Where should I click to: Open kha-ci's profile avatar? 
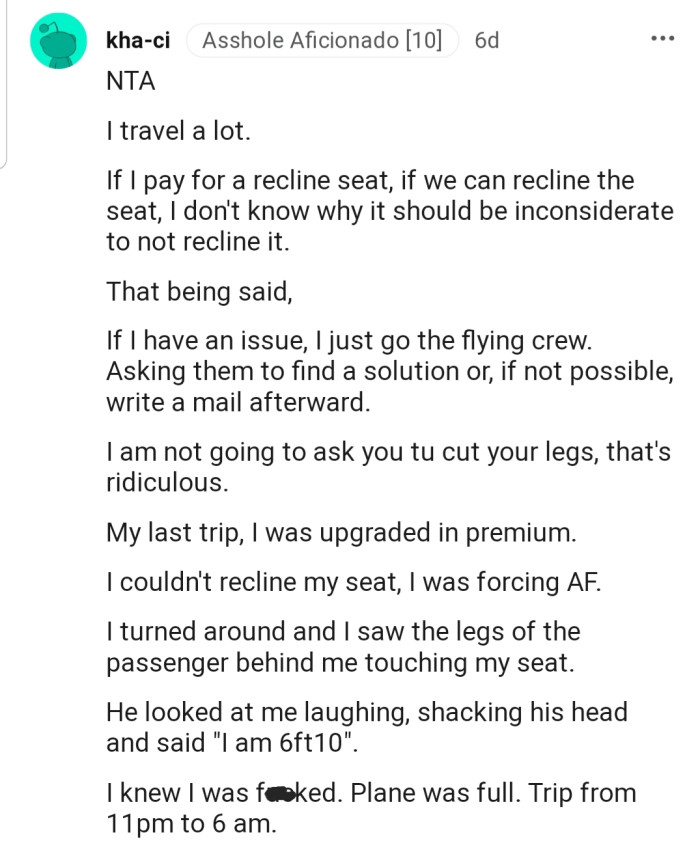click(58, 41)
